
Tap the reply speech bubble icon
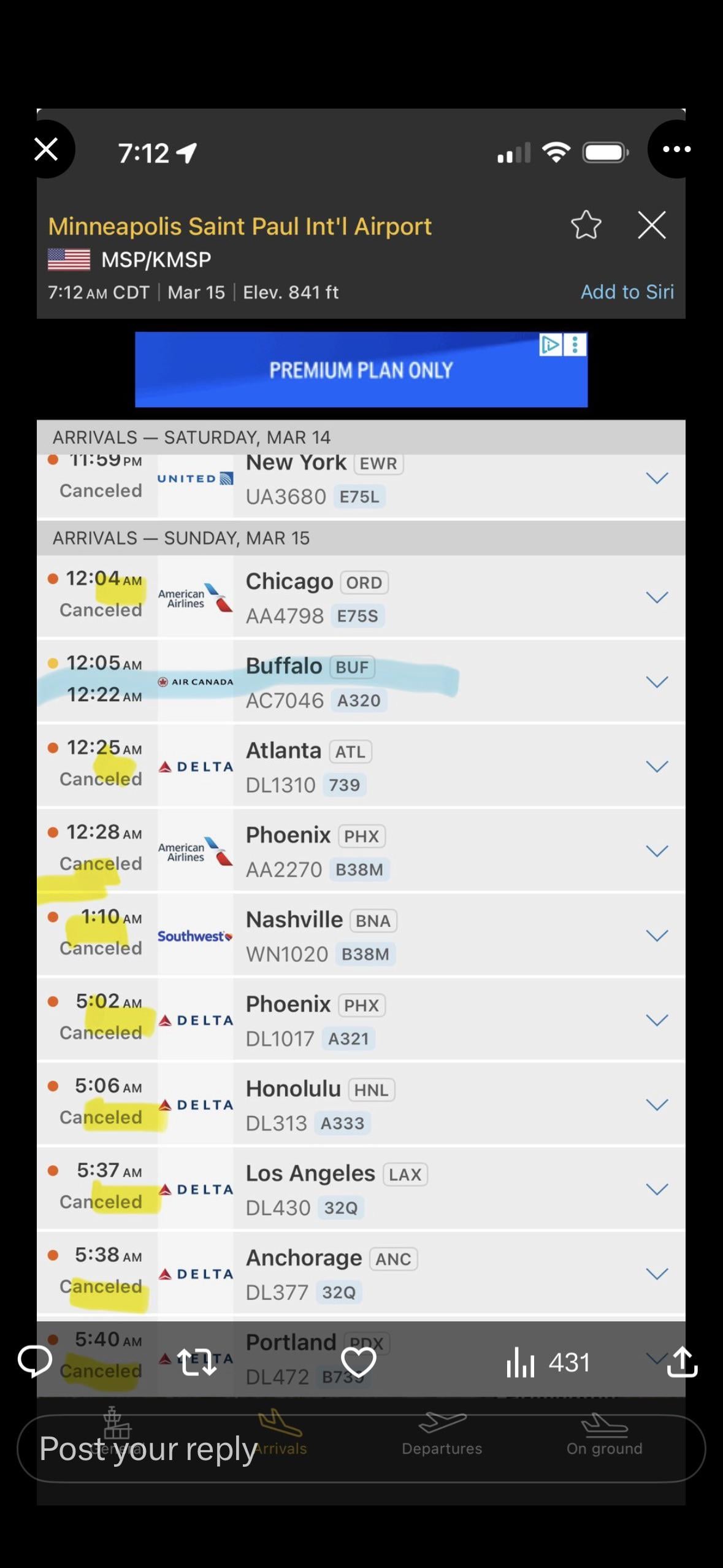[35, 1361]
